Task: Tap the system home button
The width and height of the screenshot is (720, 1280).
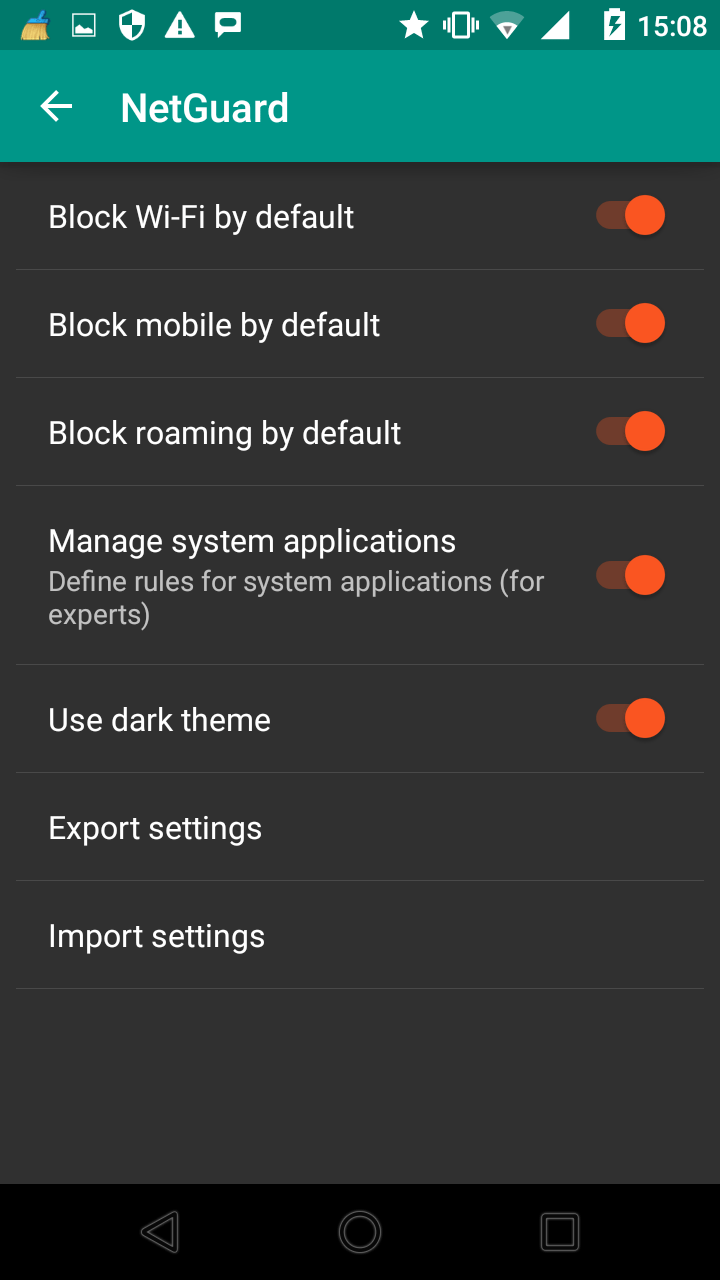Action: (x=360, y=1232)
